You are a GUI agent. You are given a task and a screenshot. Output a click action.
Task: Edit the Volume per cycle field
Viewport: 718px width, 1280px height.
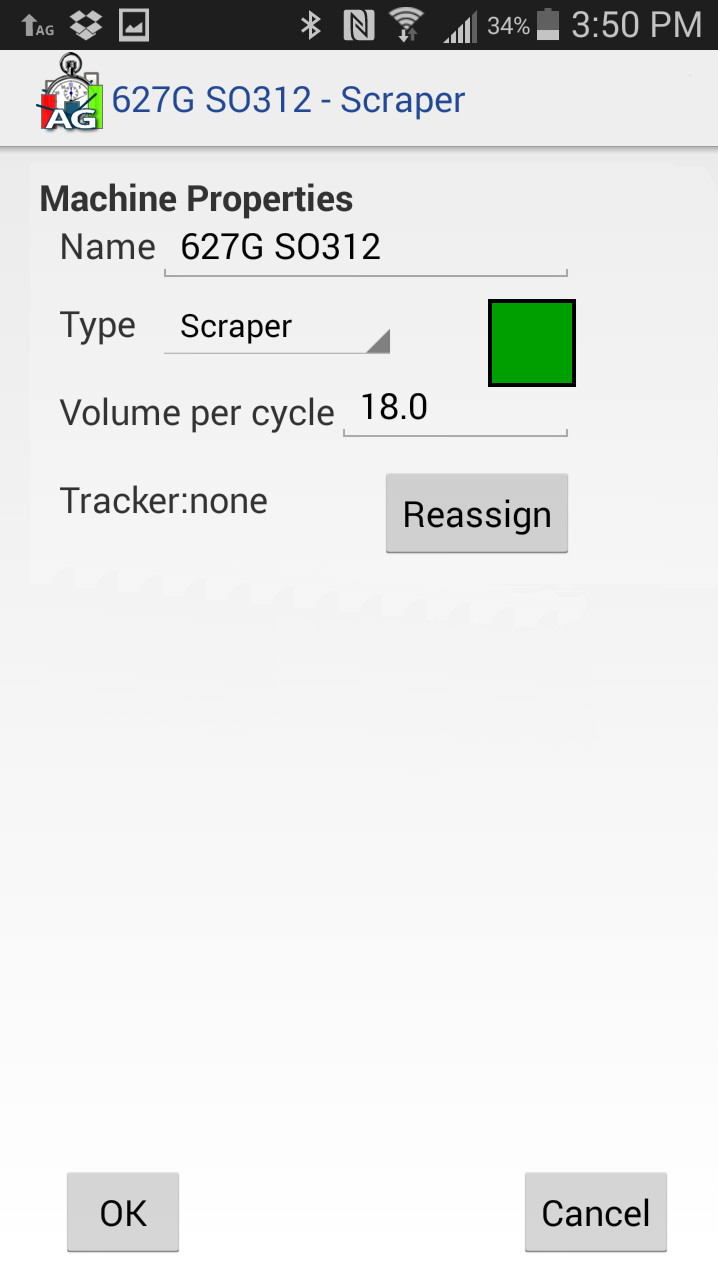point(455,409)
